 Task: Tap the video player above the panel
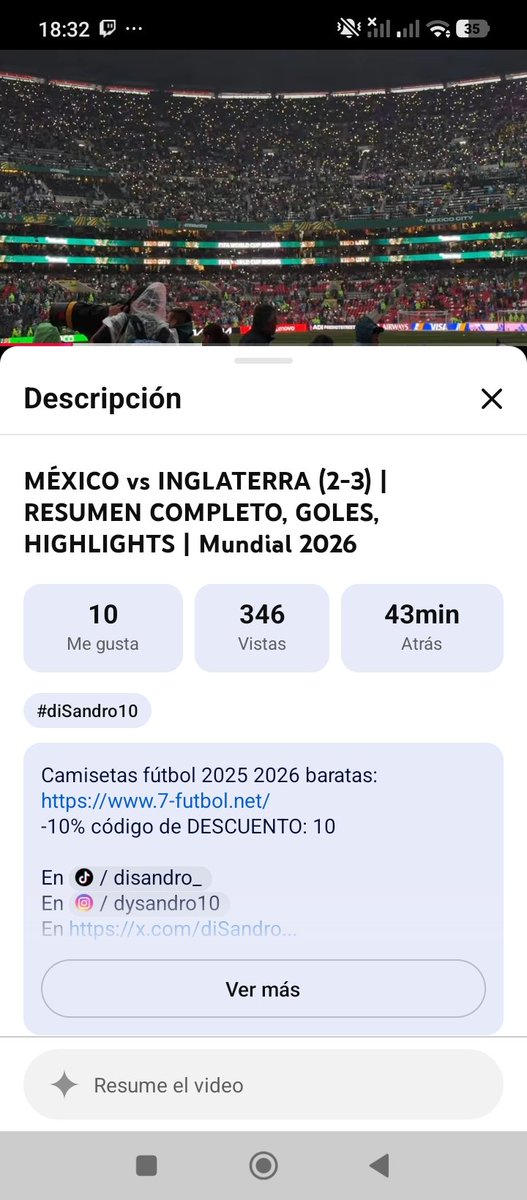263,197
